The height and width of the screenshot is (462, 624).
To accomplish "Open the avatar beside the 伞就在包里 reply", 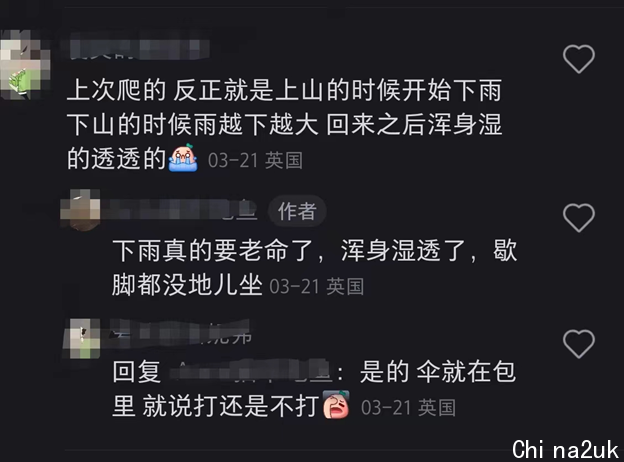I will pos(82,338).
